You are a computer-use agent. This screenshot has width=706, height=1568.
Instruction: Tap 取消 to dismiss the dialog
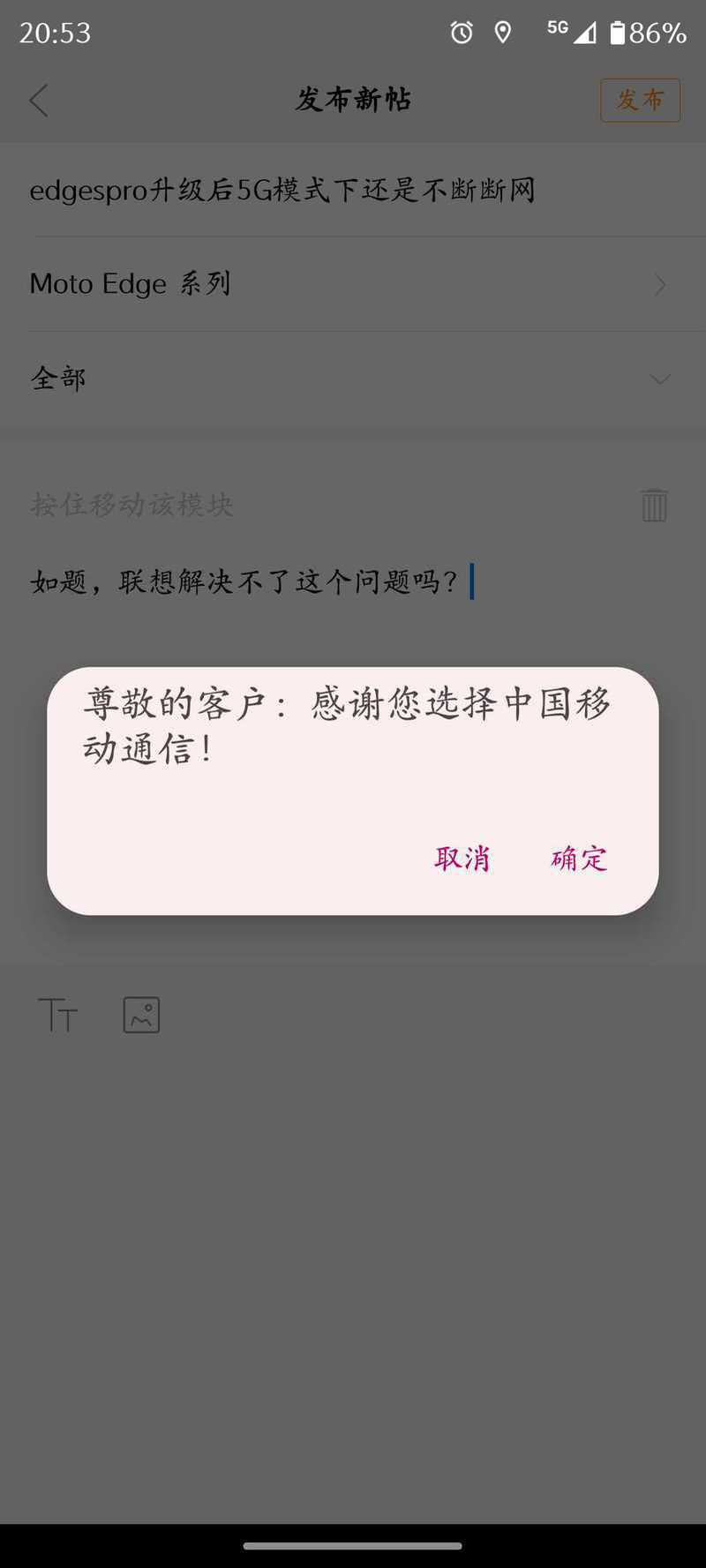click(x=462, y=858)
